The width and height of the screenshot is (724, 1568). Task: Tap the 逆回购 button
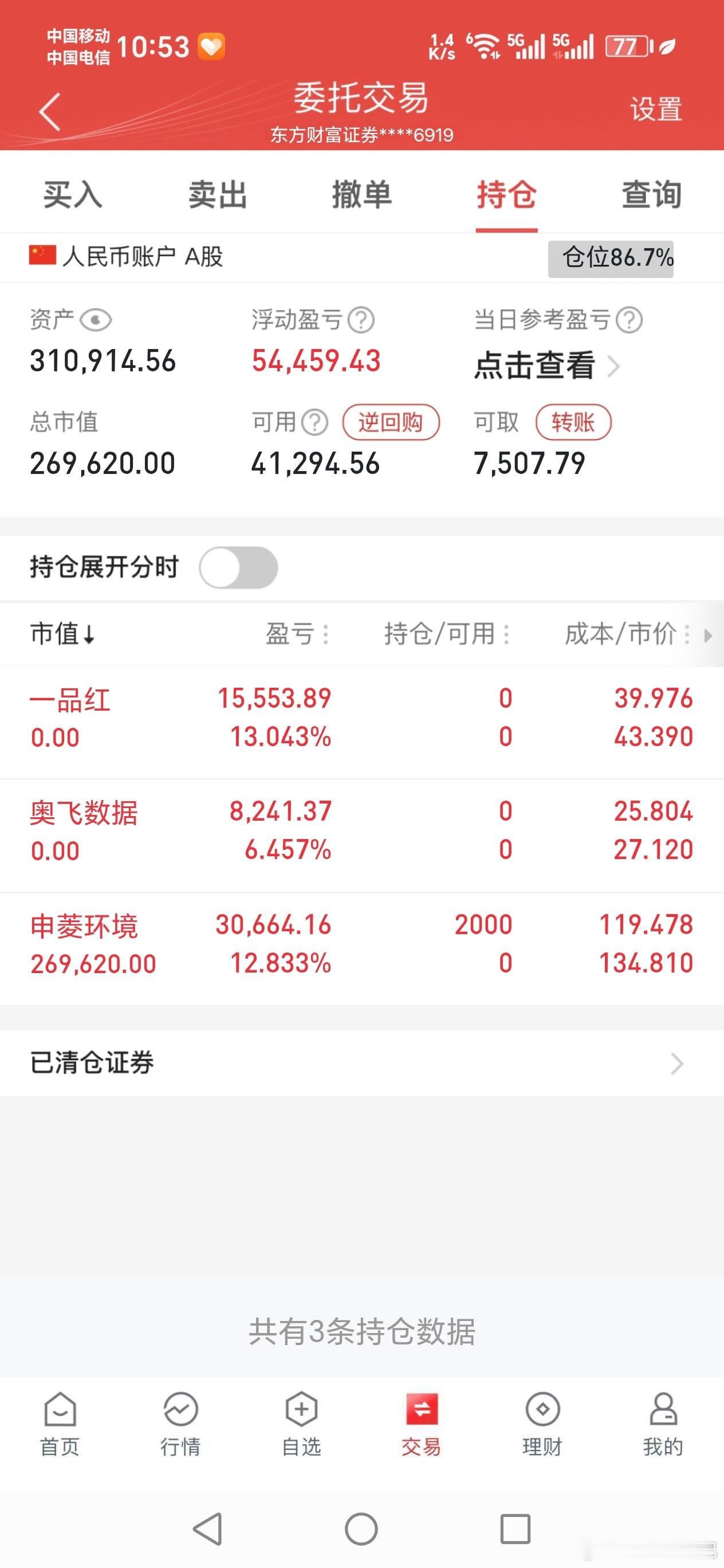click(x=391, y=422)
